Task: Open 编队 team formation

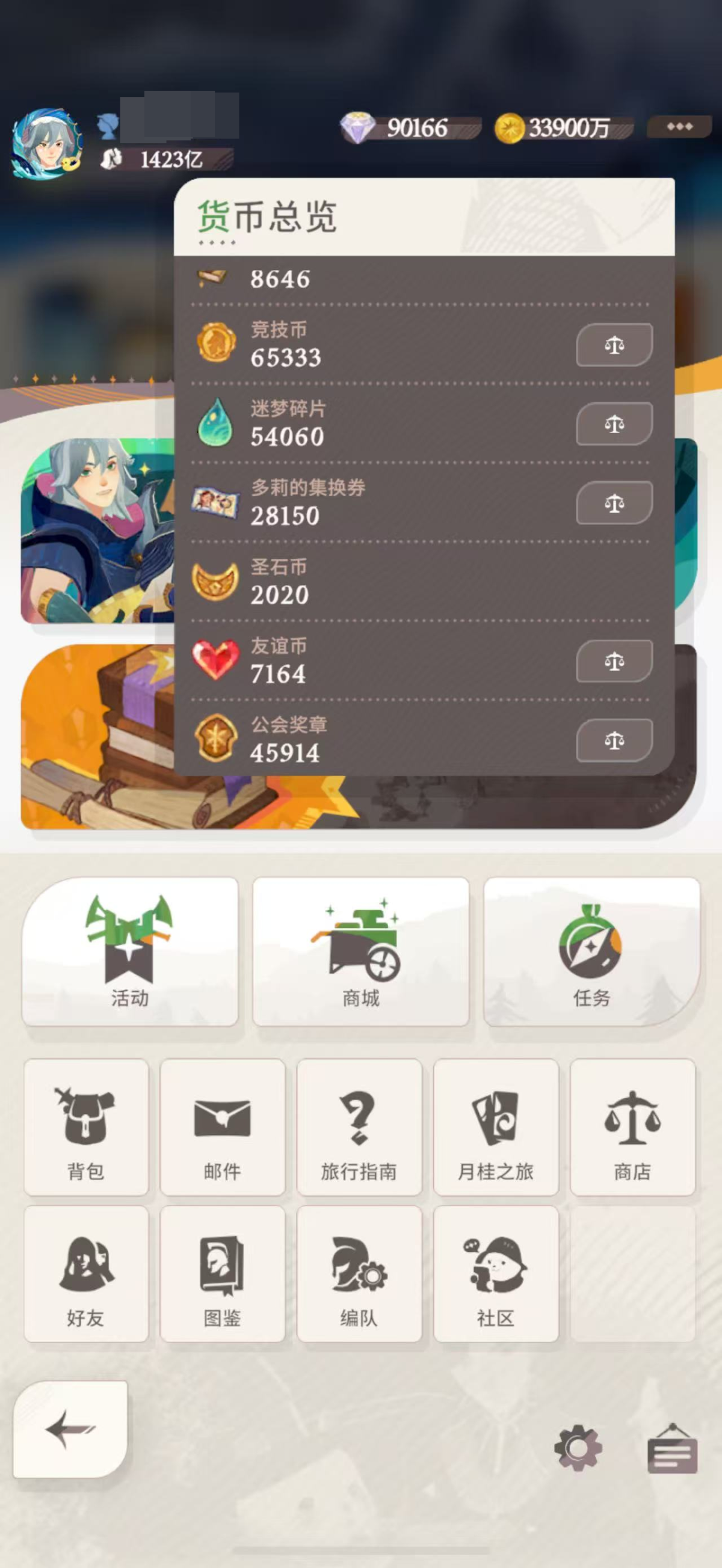Action: point(359,1273)
